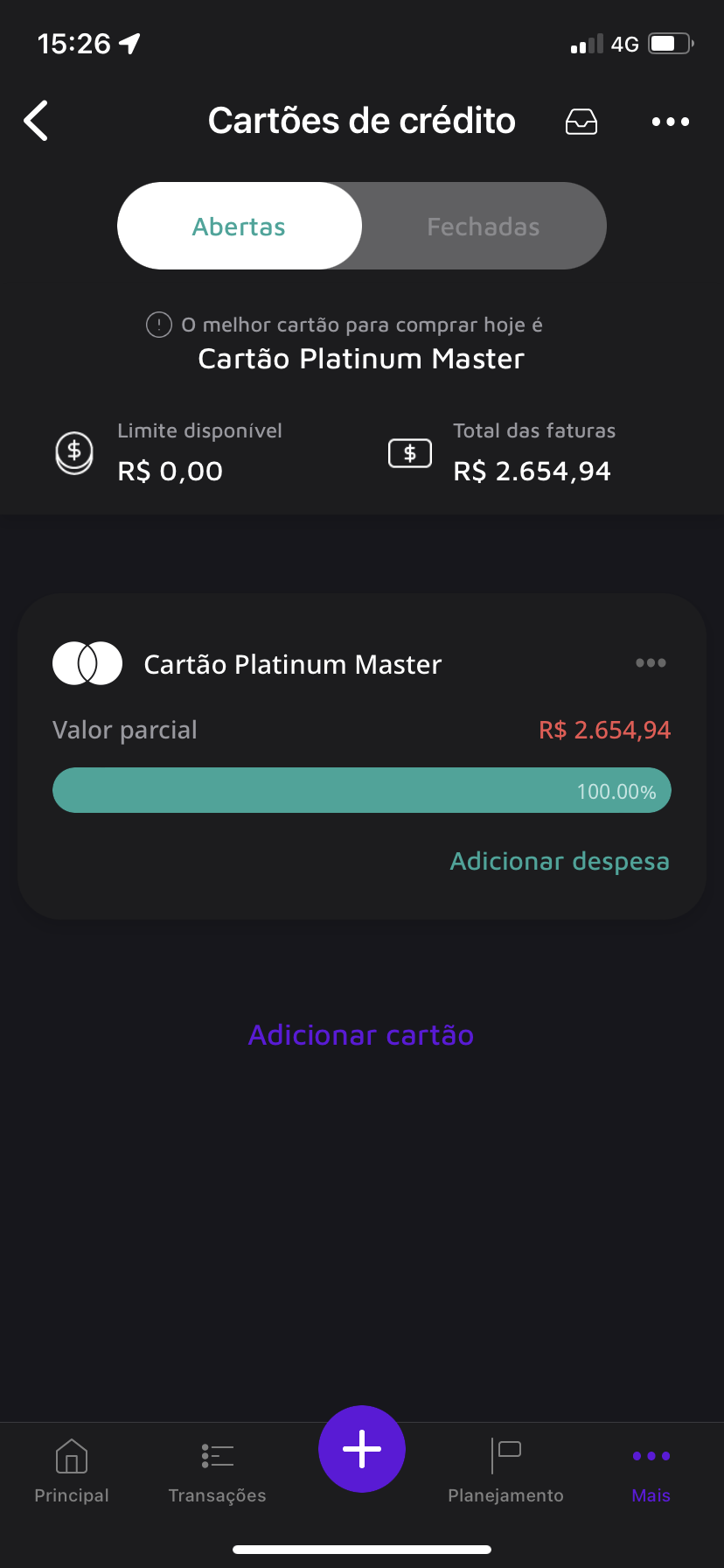Open the Mais tab
This screenshot has height=1568, width=724.
click(651, 1472)
